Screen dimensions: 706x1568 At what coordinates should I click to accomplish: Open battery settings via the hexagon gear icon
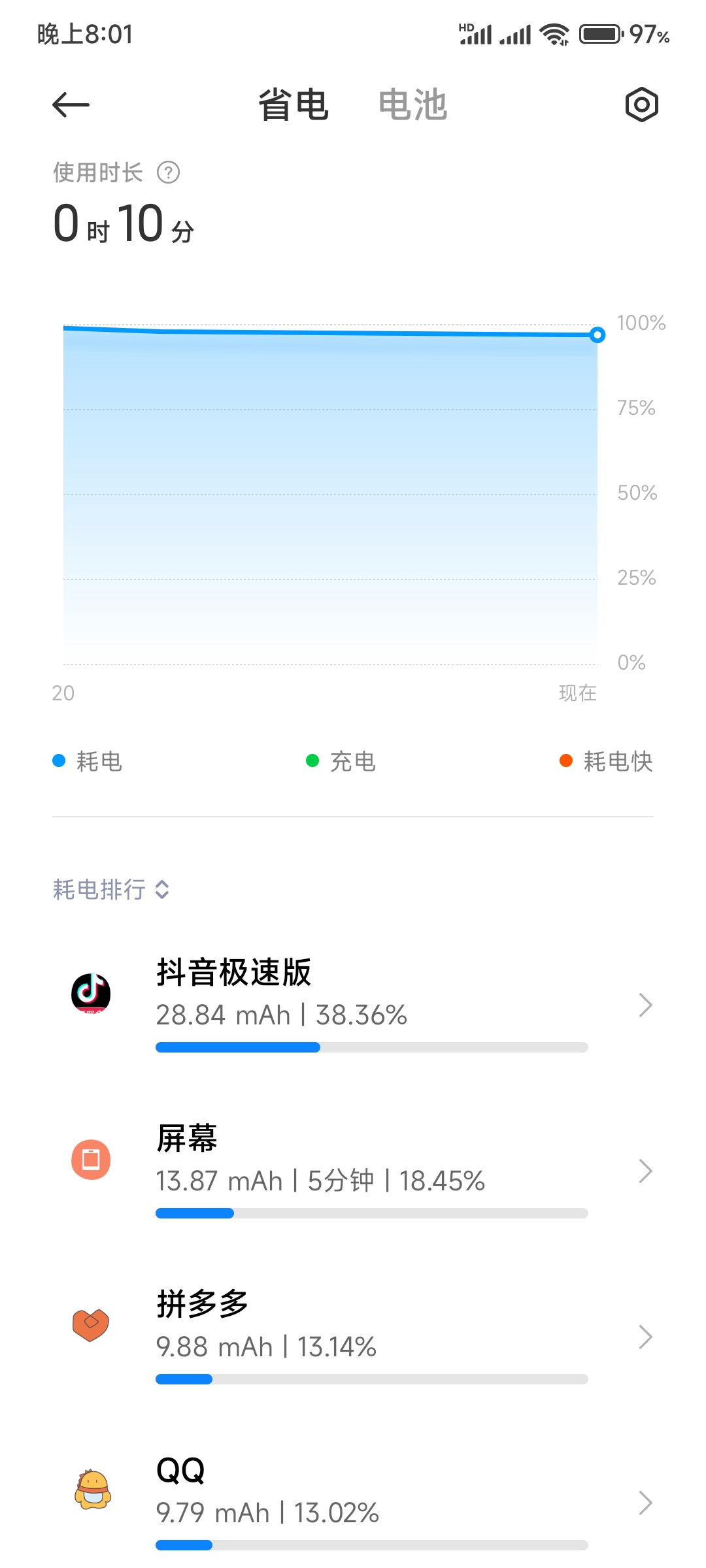coord(641,105)
